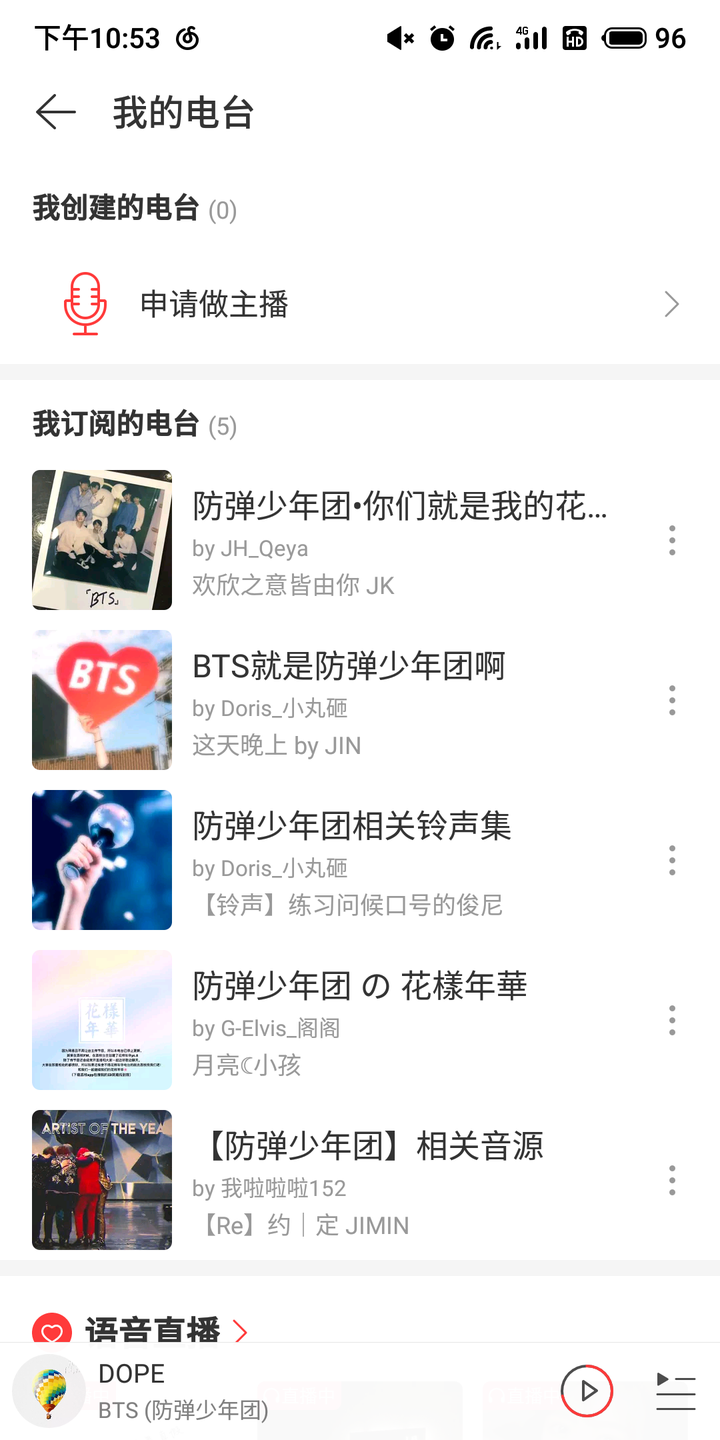
Task: Tap the spinning album art for DOPE
Action: pyautogui.click(x=48, y=1391)
